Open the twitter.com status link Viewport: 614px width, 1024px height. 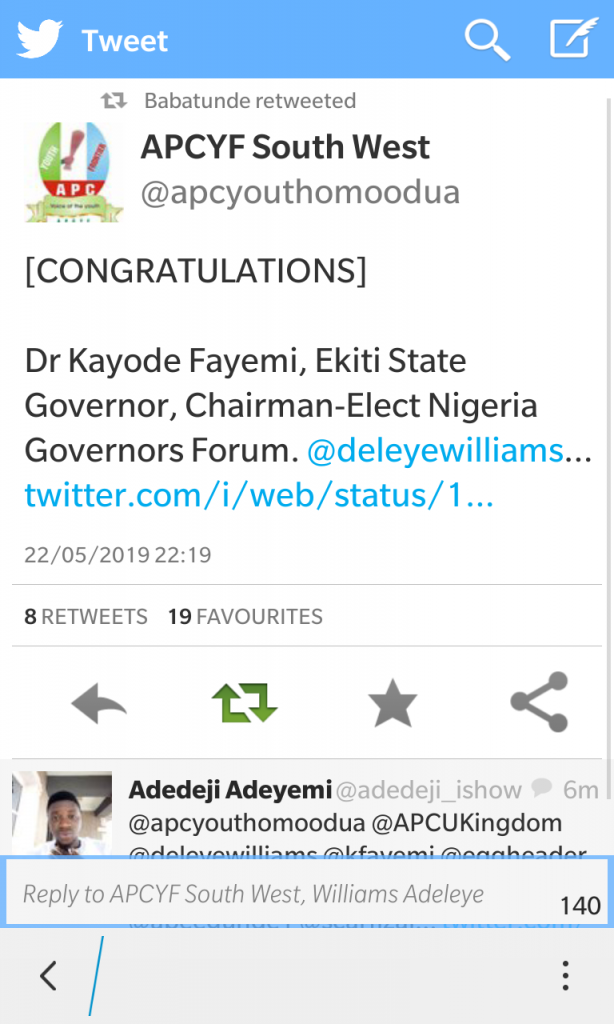pos(259,495)
